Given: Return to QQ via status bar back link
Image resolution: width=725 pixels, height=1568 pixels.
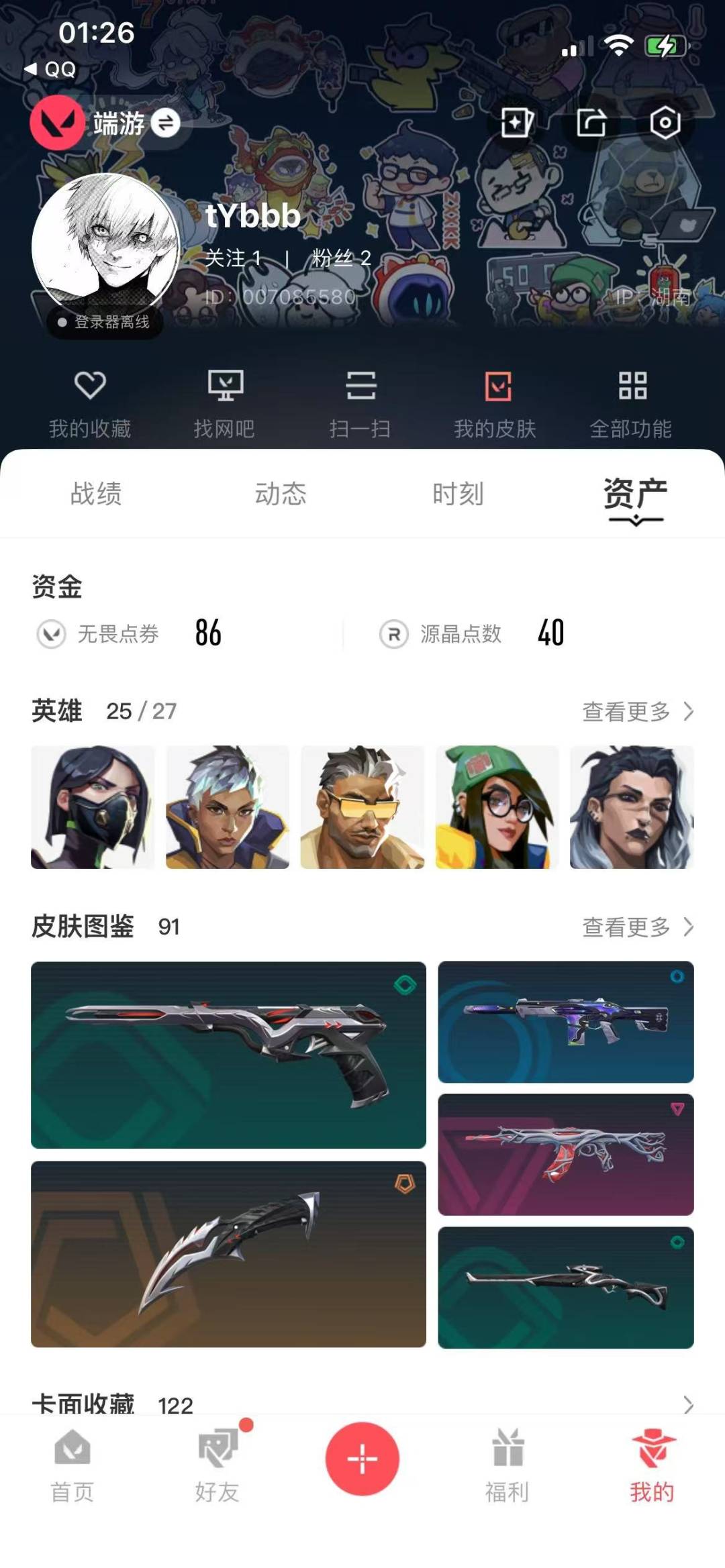Looking at the screenshot, I should [x=50, y=69].
